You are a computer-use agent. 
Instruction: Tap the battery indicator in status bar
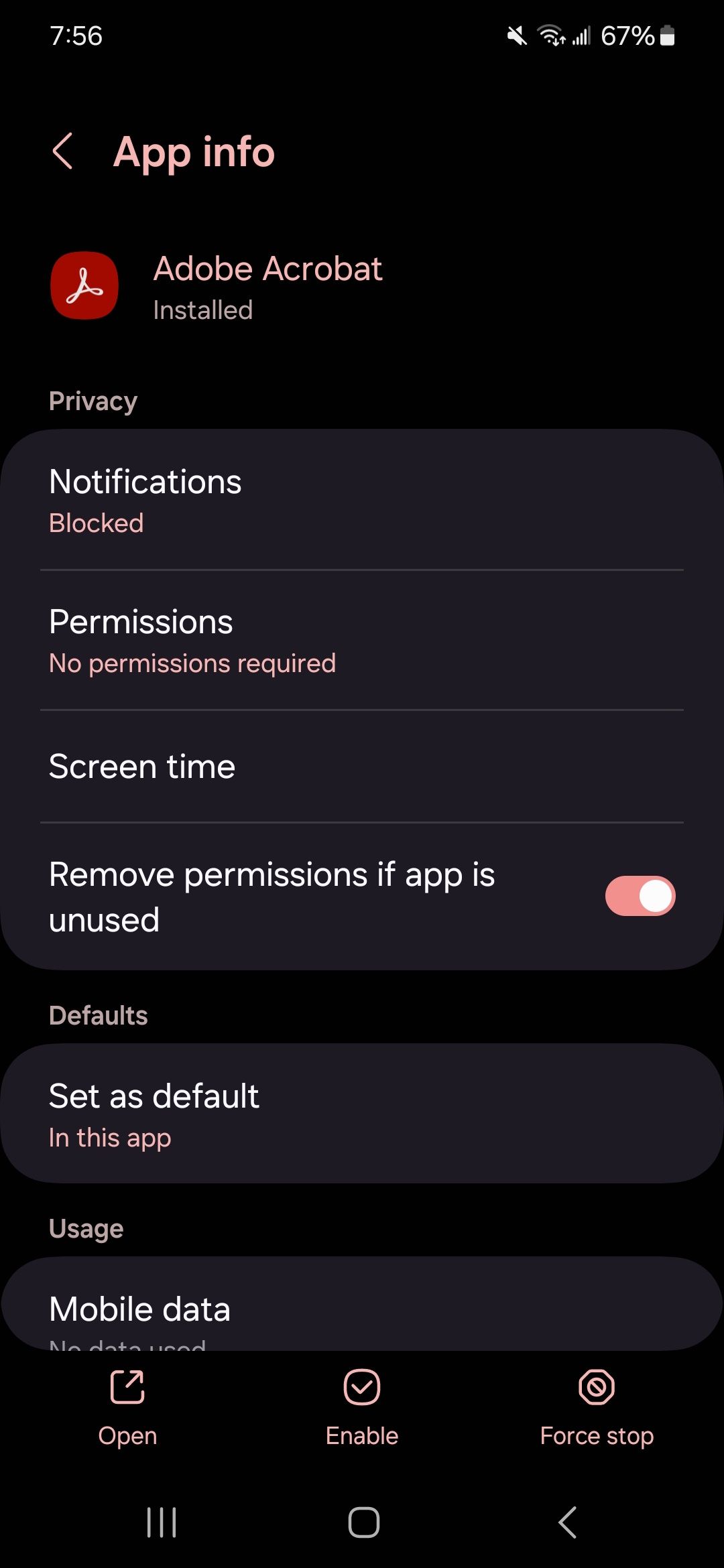[668, 36]
